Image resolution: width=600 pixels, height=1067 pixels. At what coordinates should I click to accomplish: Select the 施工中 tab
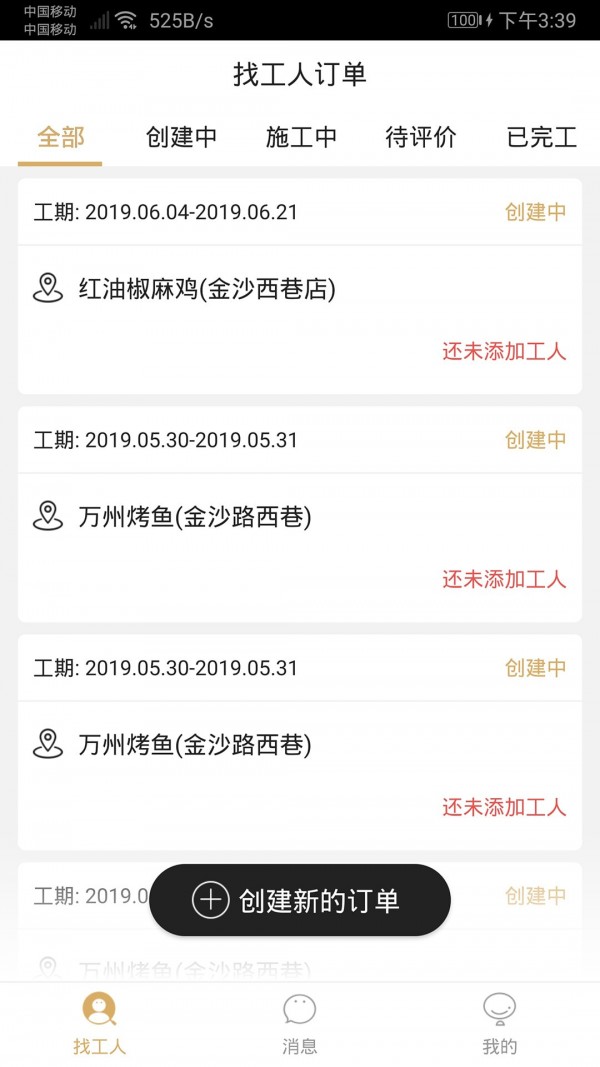pyautogui.click(x=301, y=137)
